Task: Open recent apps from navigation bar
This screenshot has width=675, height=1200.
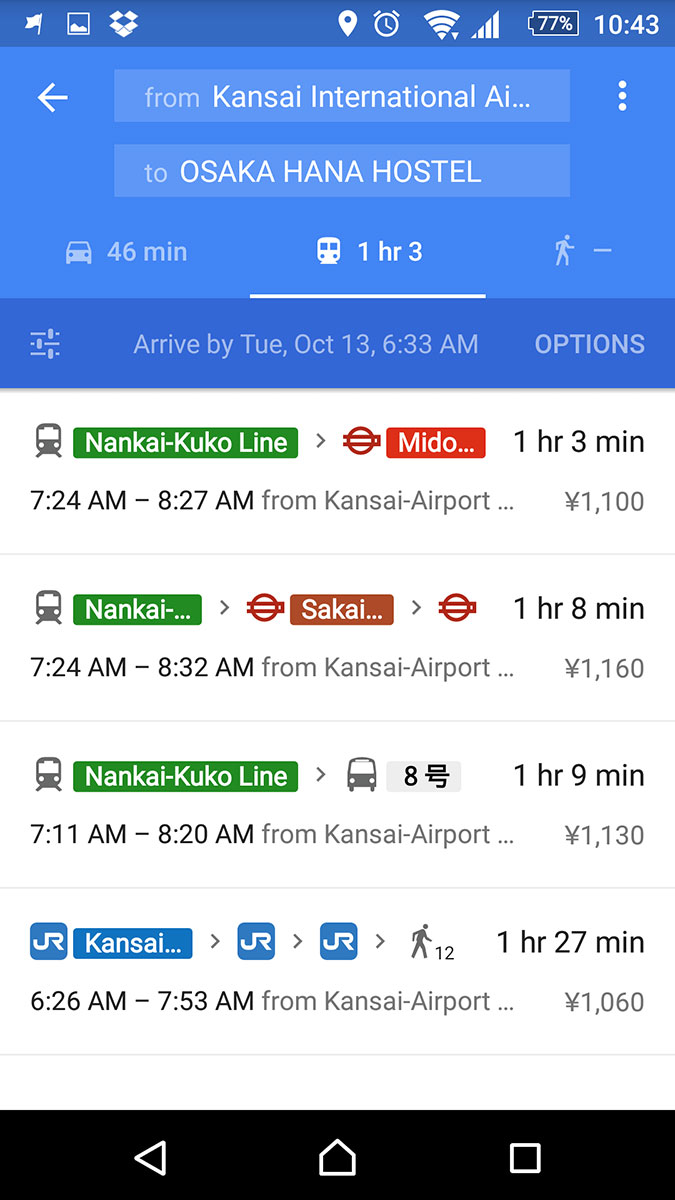Action: coord(524,1157)
